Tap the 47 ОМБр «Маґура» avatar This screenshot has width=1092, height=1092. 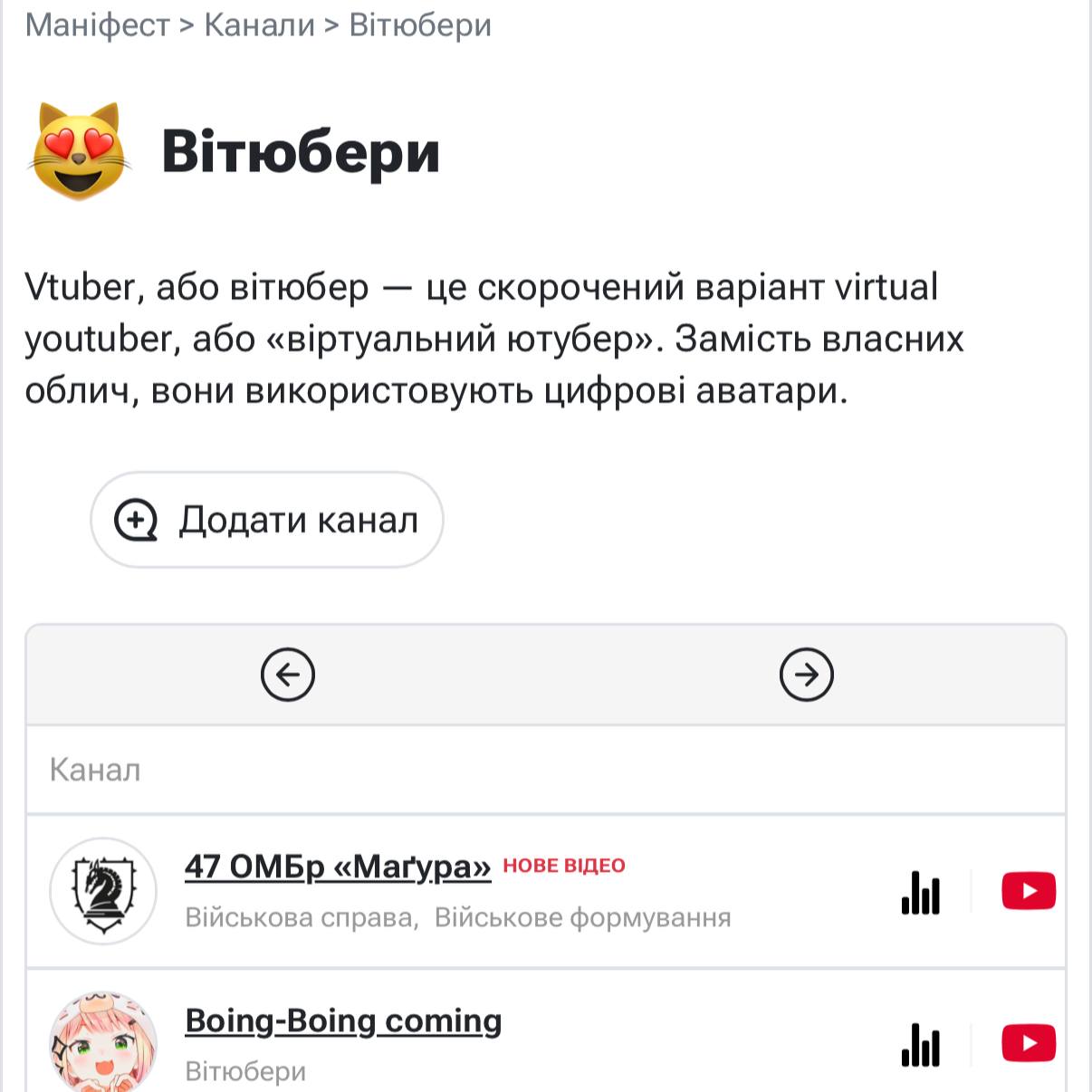tap(103, 891)
